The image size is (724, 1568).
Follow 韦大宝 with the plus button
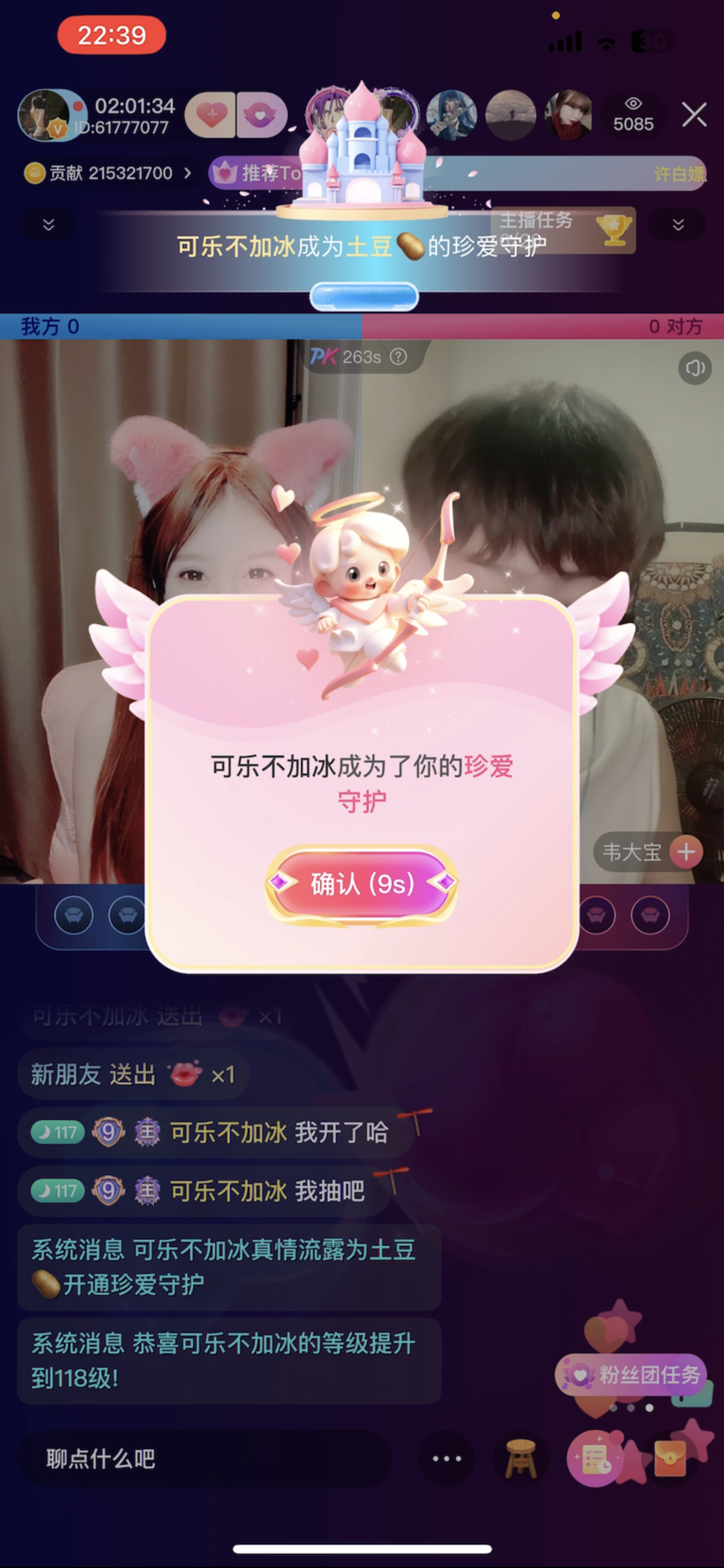[x=686, y=851]
